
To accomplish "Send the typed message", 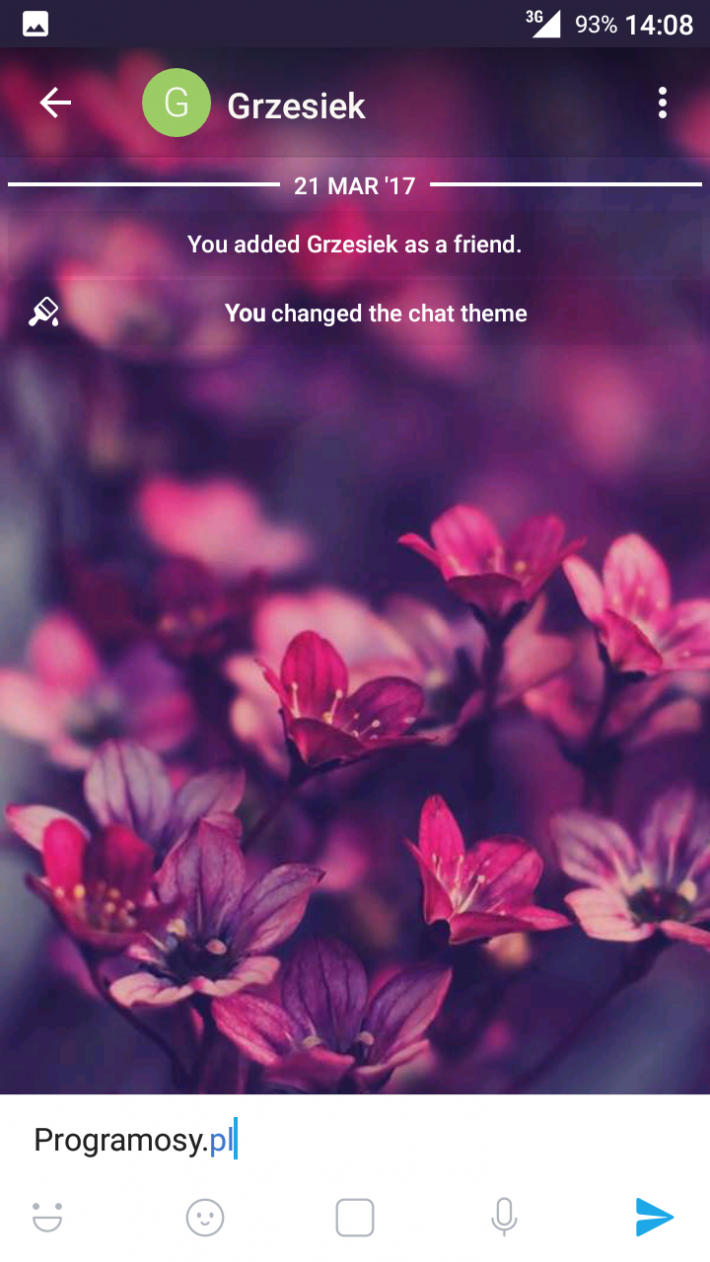I will (x=654, y=1217).
